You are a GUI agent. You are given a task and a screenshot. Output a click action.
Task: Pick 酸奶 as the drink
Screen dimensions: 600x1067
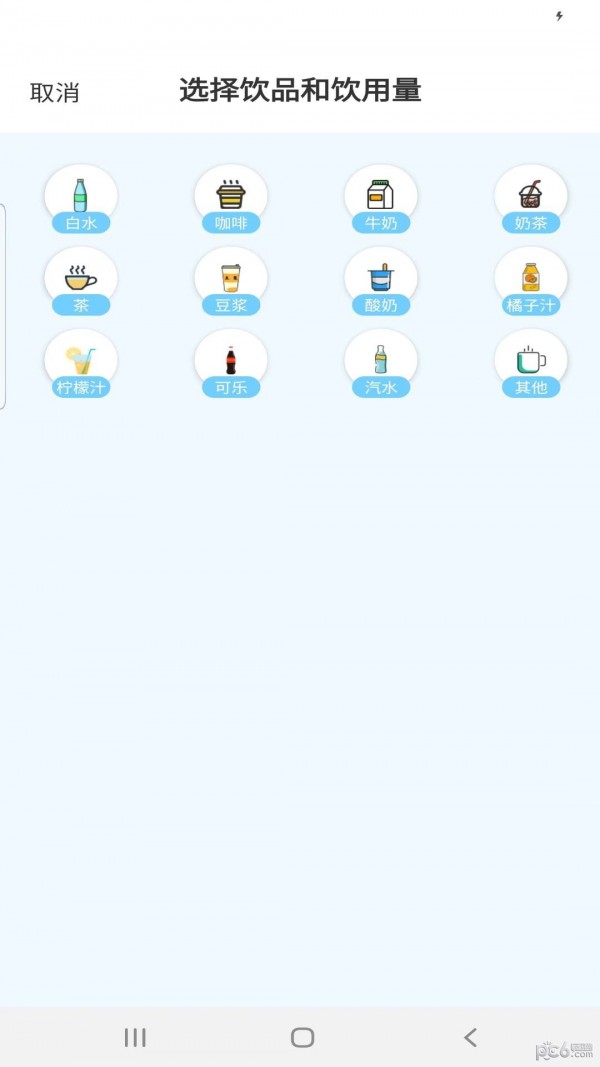(380, 281)
